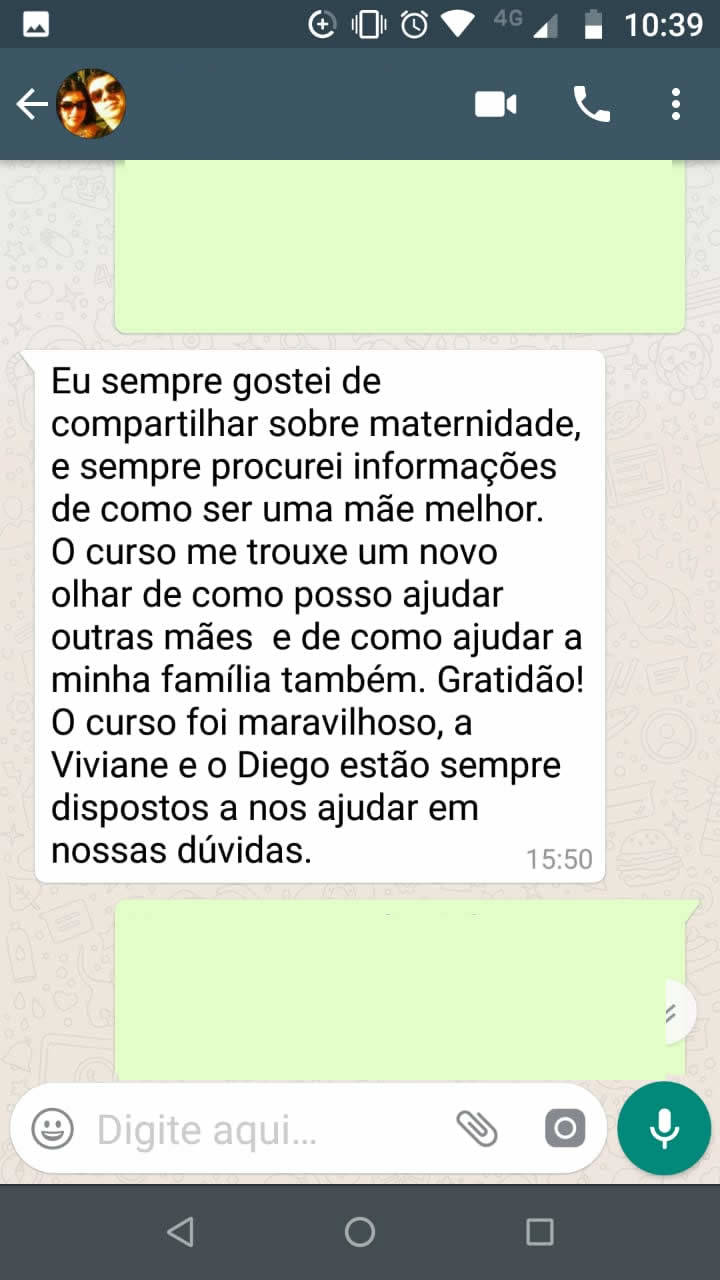Viewport: 720px width, 1280px height.
Task: Start a voice call
Action: click(591, 104)
